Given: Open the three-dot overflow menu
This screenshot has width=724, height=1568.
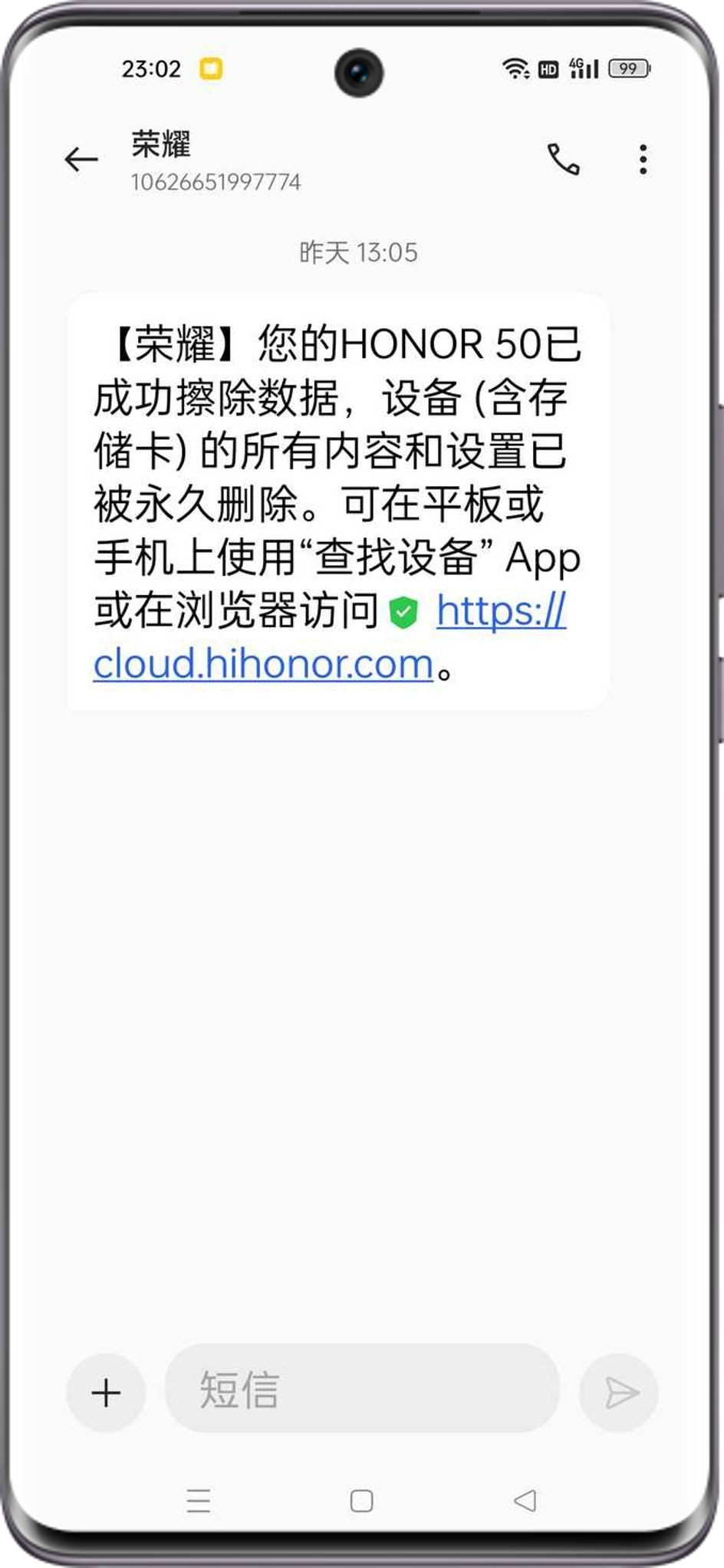Looking at the screenshot, I should pos(643,159).
